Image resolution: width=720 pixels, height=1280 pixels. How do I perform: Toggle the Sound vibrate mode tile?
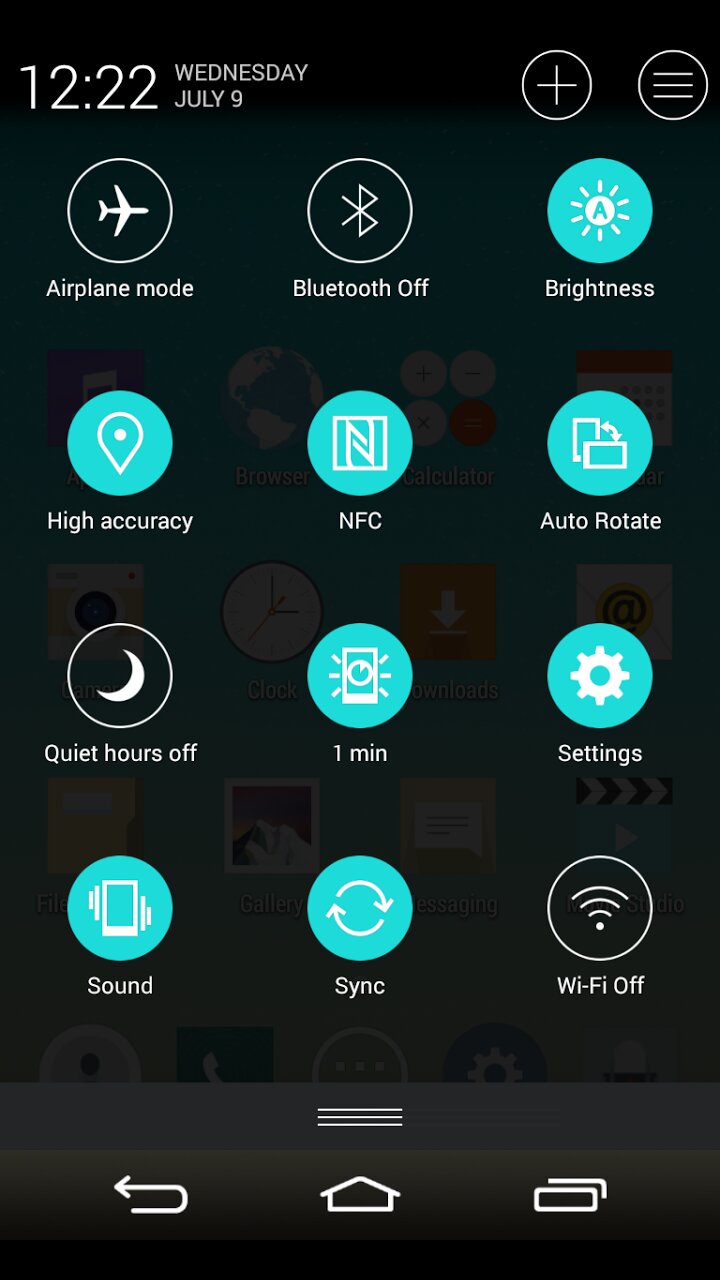click(120, 908)
